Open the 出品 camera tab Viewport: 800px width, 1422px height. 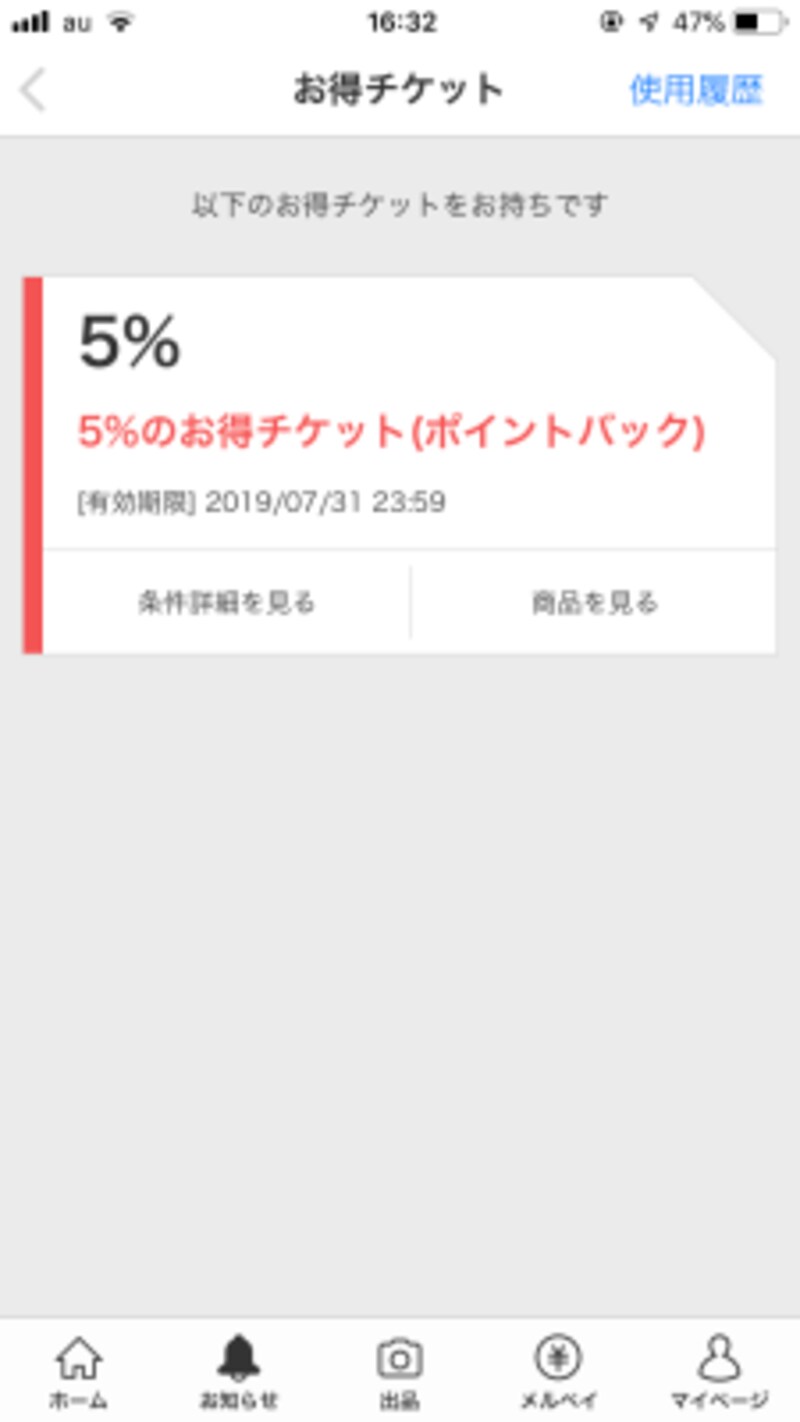[399, 1371]
